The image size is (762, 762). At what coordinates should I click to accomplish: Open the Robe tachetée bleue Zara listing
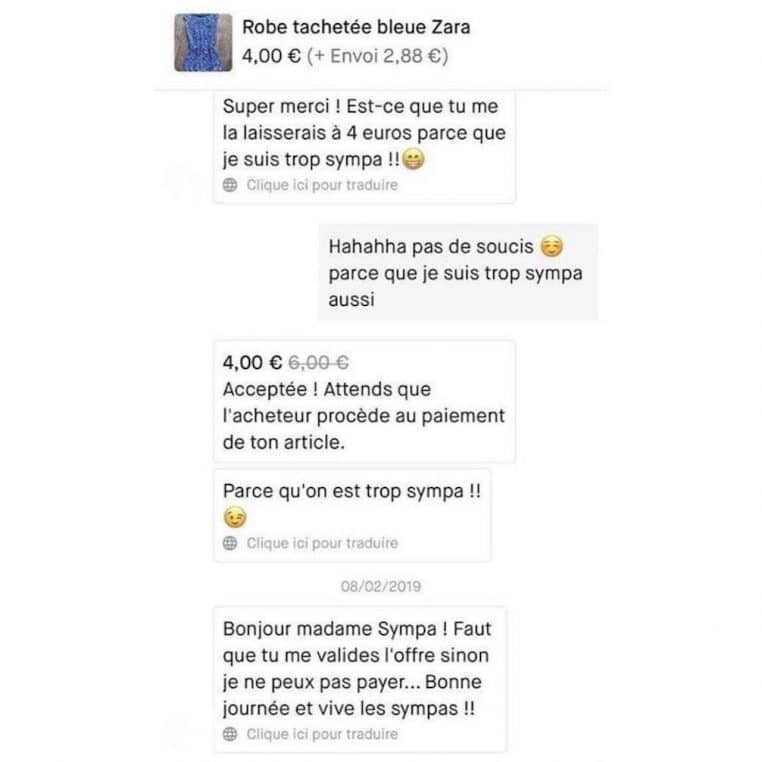355,28
